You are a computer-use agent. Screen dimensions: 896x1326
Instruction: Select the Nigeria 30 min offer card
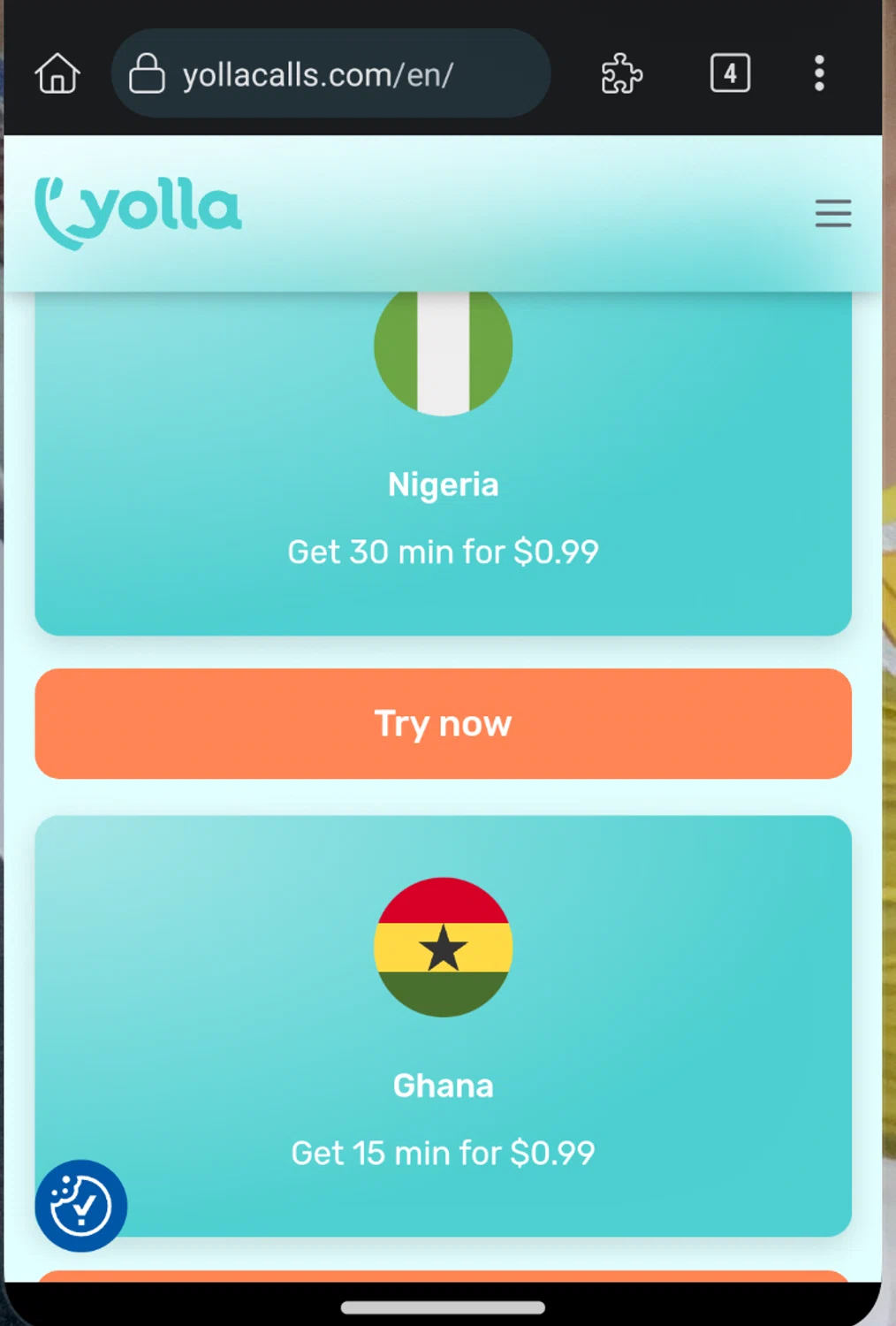443,495
